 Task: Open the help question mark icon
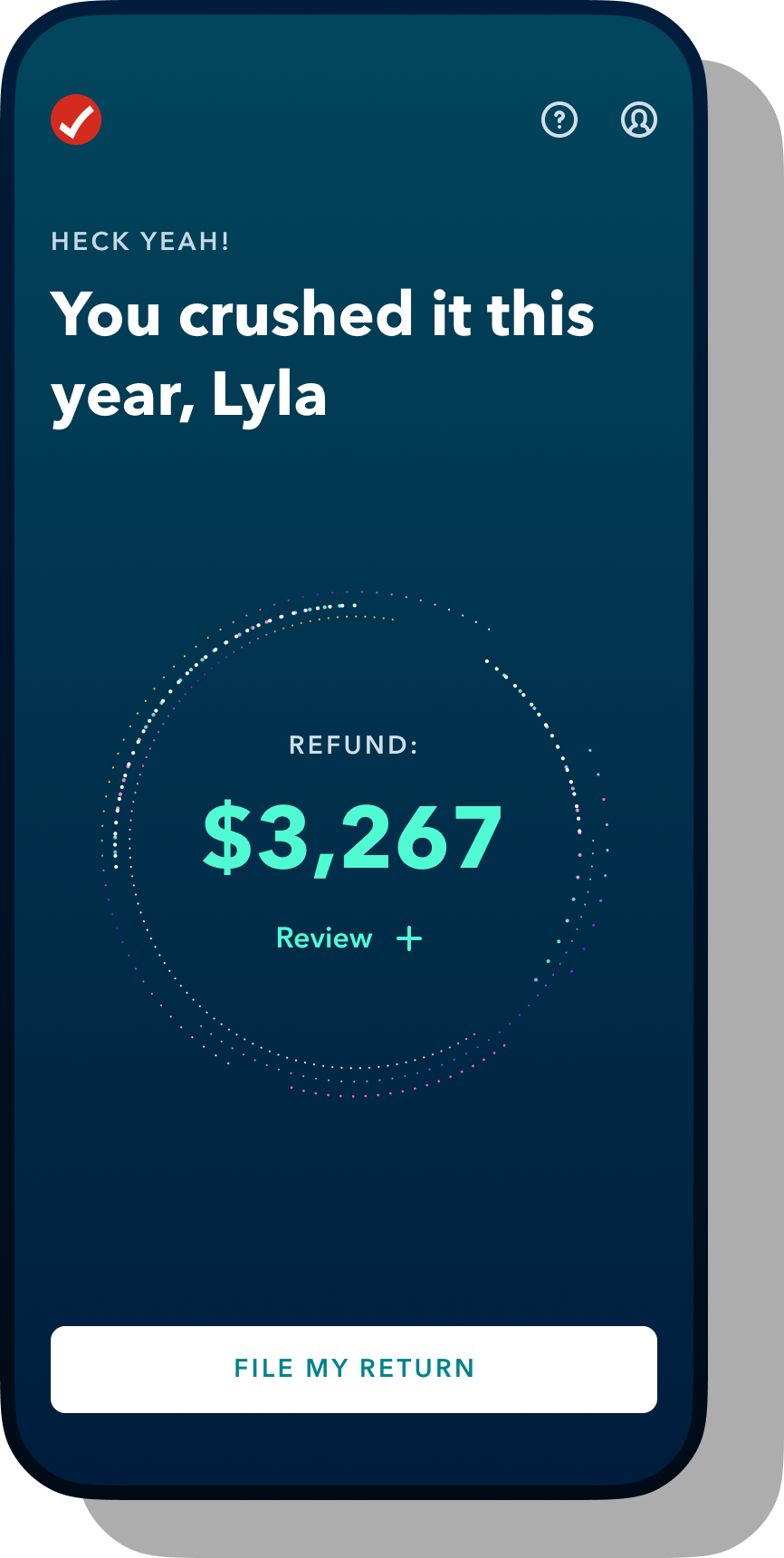[x=559, y=120]
